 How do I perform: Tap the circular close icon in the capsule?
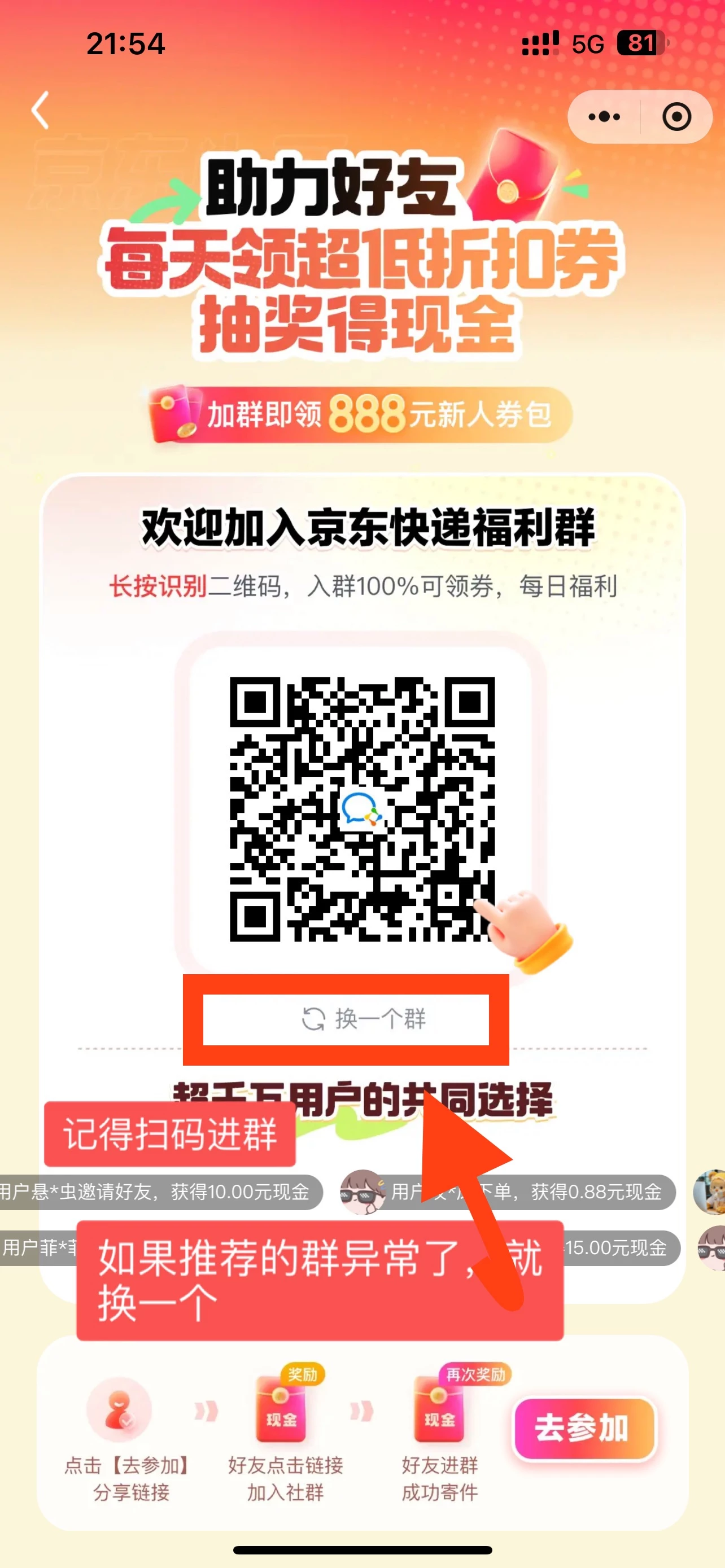(678, 117)
